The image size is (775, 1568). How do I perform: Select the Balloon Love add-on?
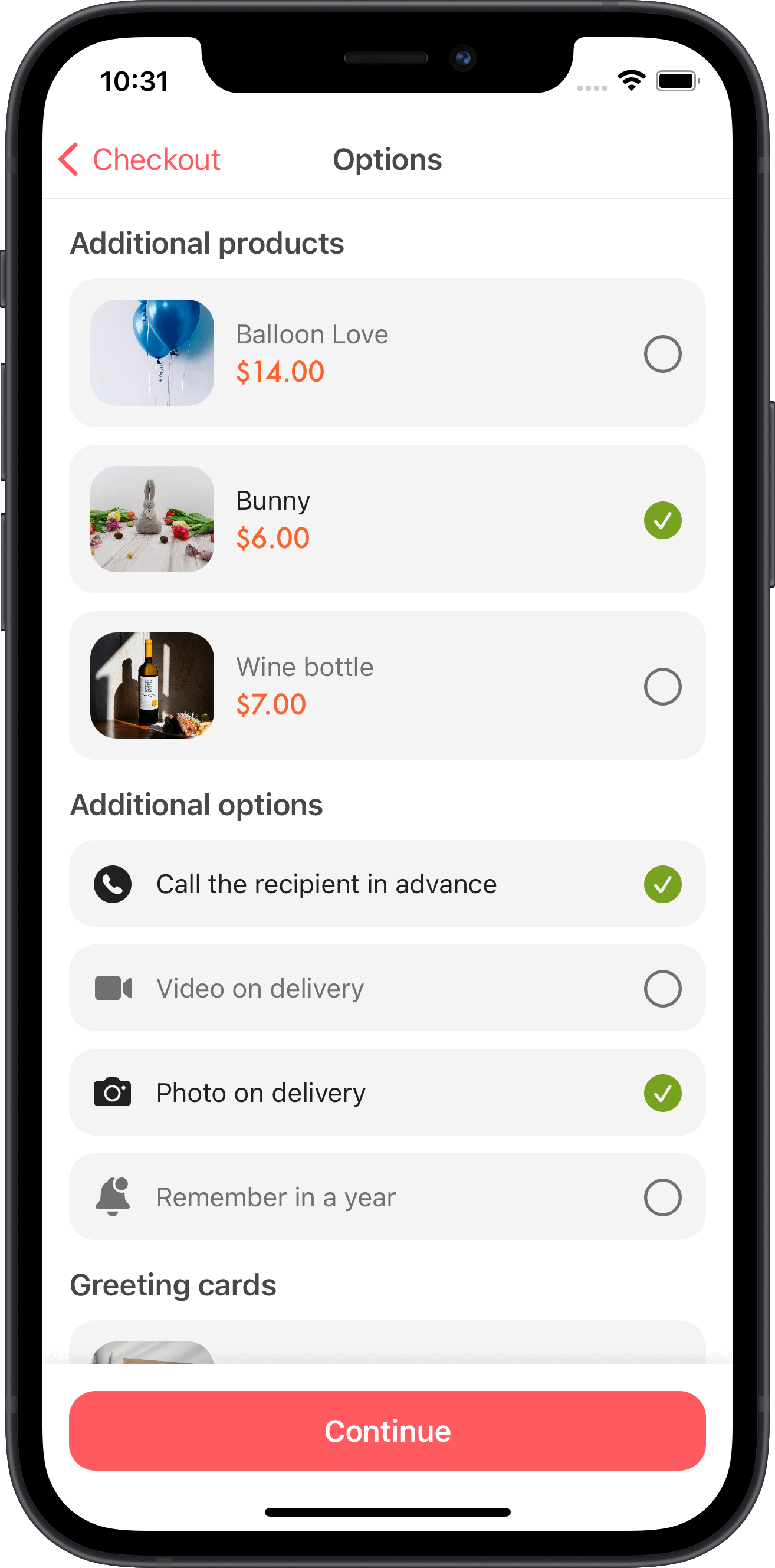(x=662, y=353)
